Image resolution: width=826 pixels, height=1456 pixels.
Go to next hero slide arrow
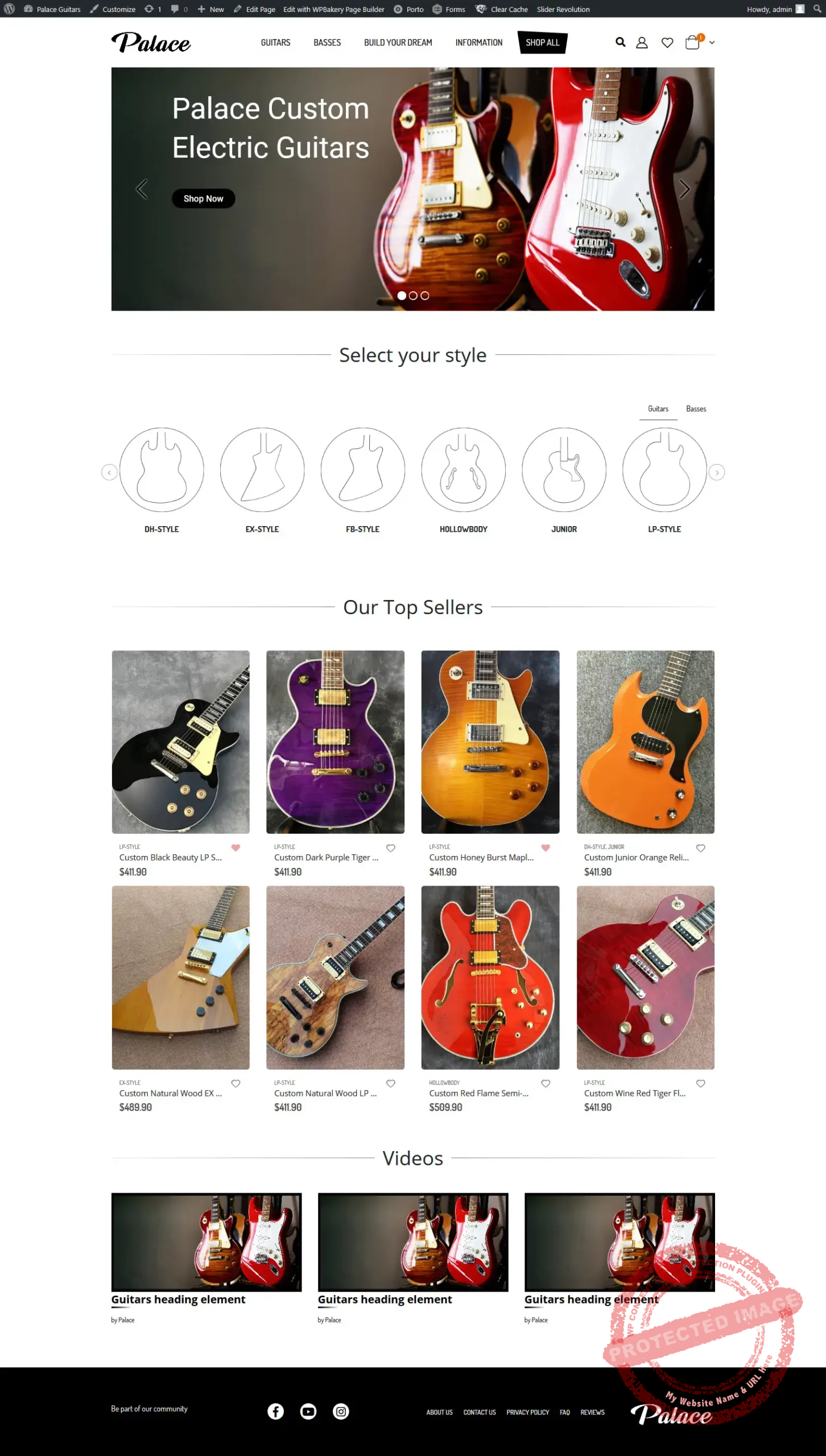(684, 189)
